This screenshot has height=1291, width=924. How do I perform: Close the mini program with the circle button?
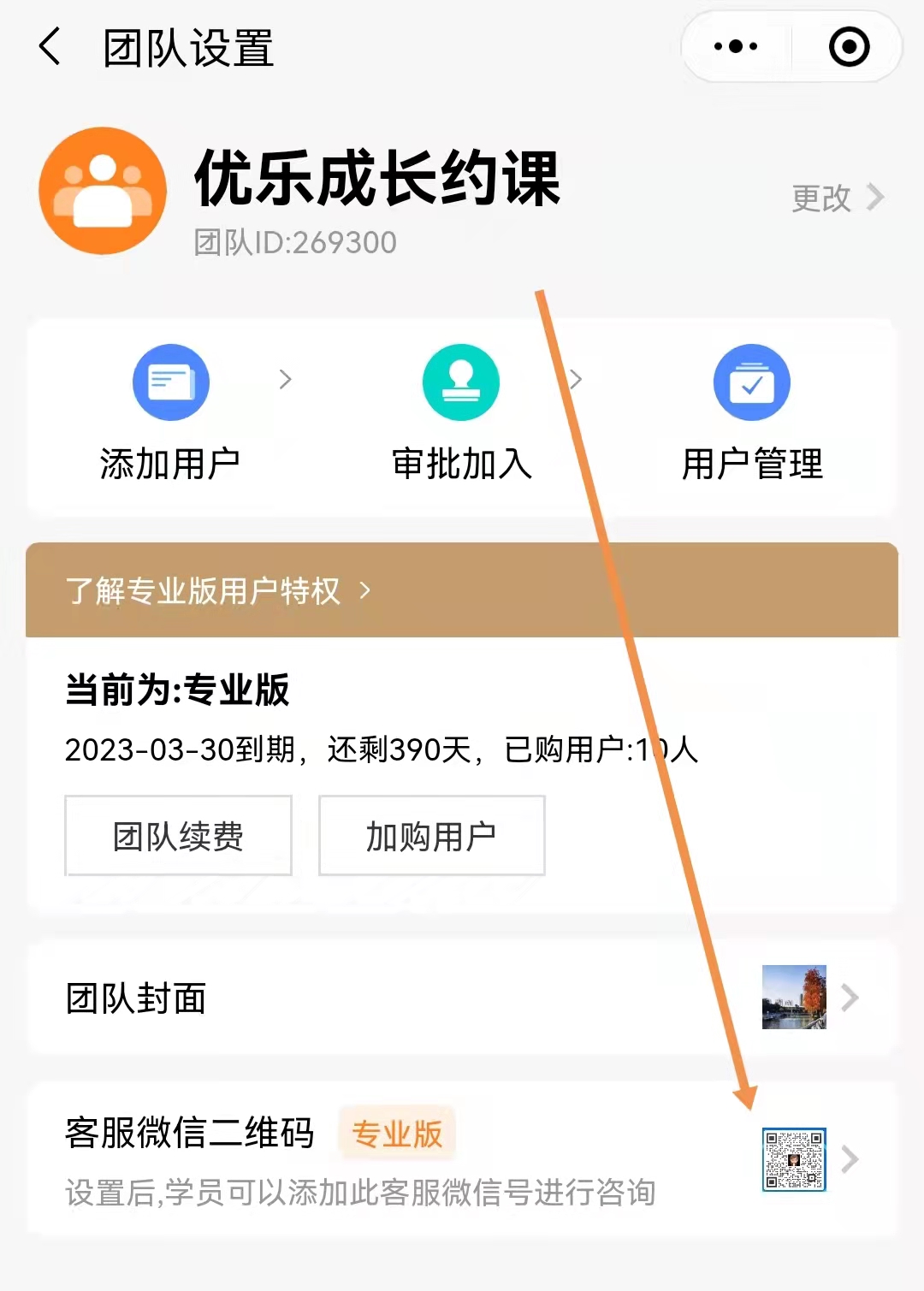click(849, 46)
